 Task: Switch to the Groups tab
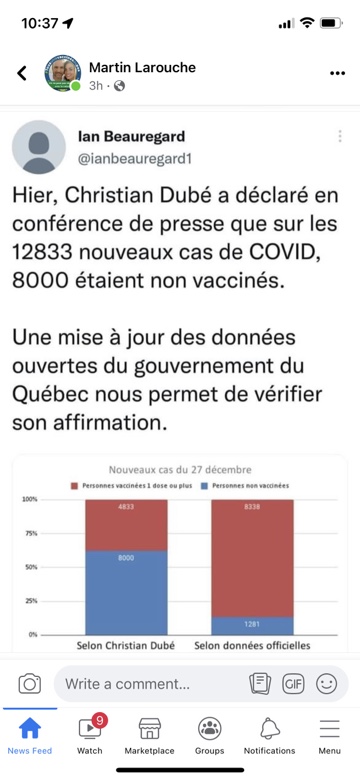209,735
